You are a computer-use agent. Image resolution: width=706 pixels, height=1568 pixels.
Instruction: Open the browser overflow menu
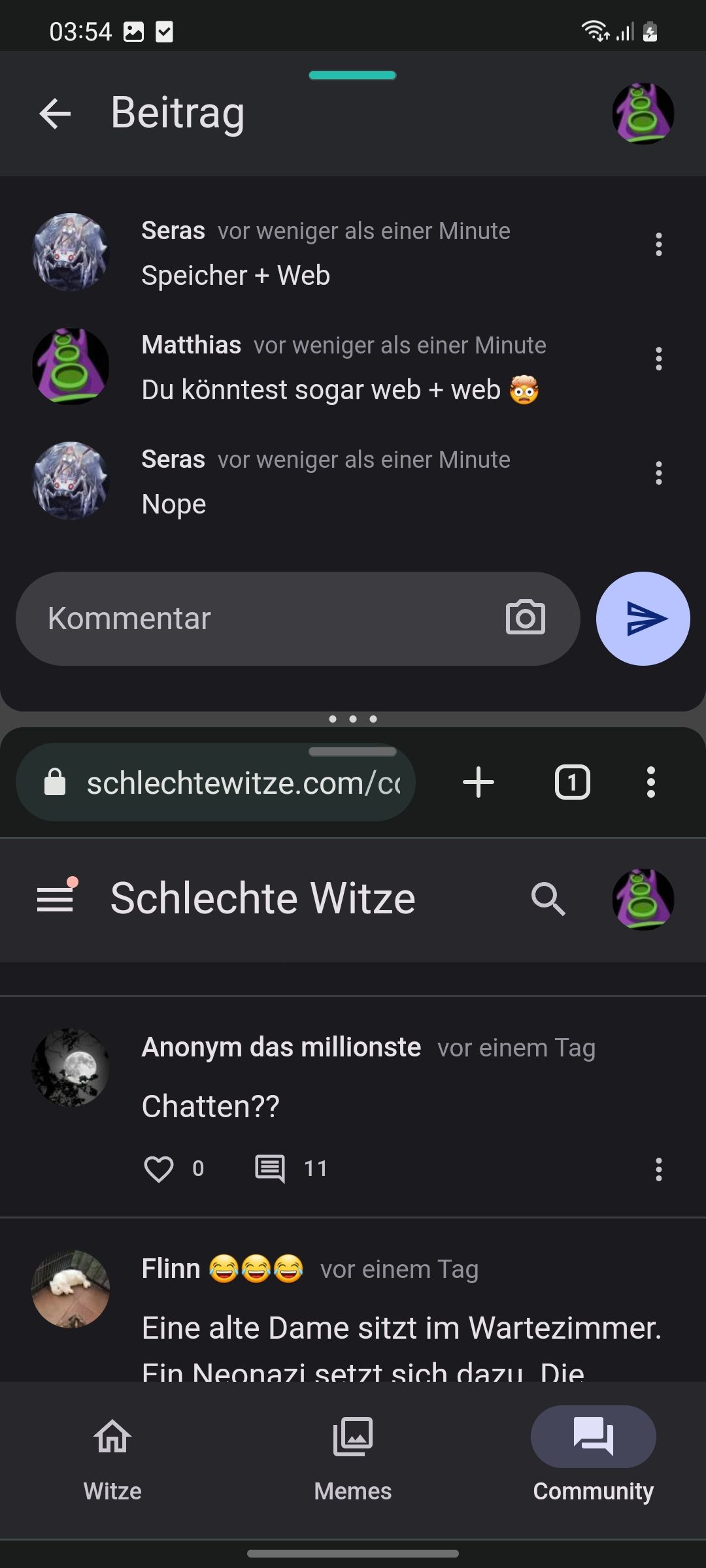[650, 782]
